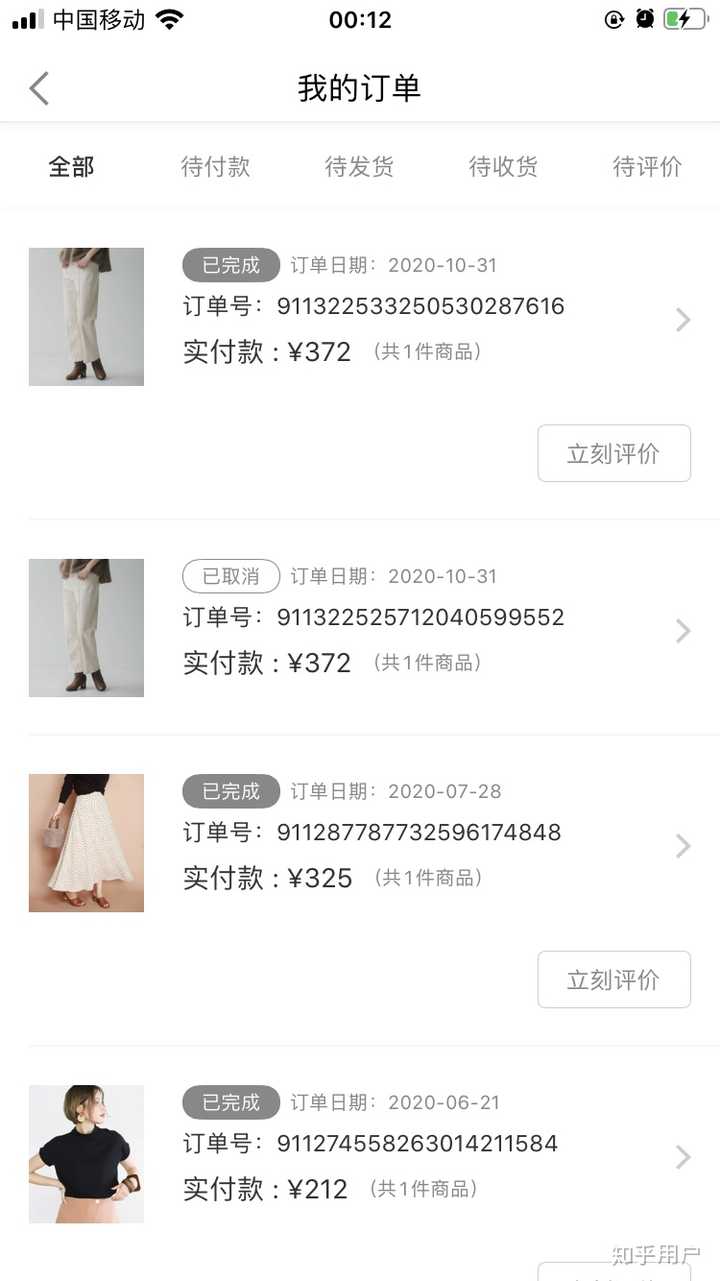Open the right chevron on the first order
The image size is (720, 1281).
pyautogui.click(x=683, y=320)
